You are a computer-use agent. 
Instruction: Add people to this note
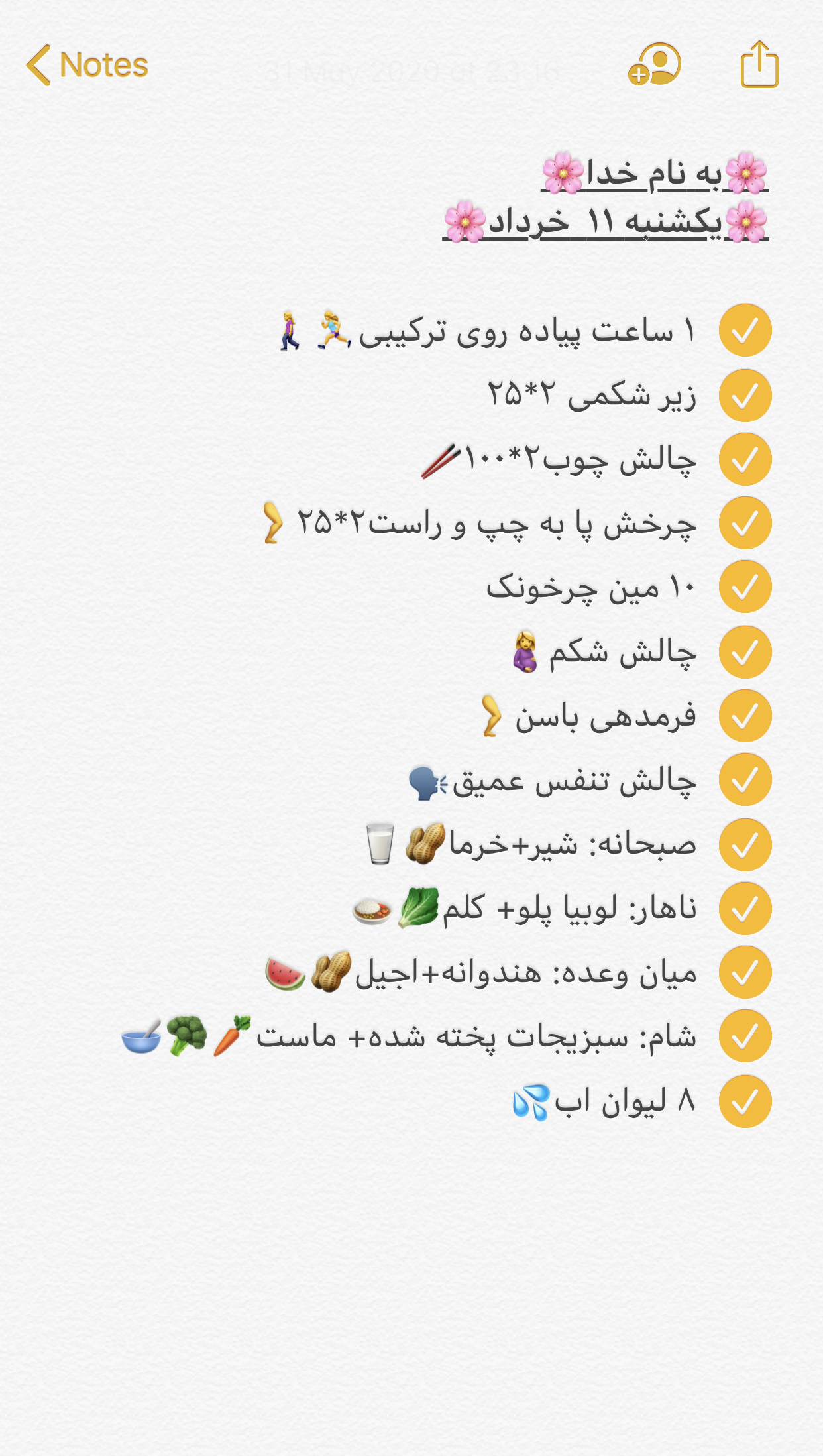coord(655,65)
